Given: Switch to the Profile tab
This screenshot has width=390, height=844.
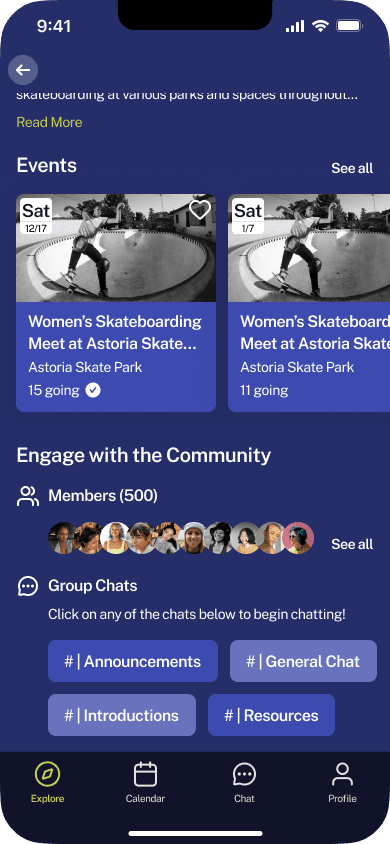Looking at the screenshot, I should click(342, 783).
